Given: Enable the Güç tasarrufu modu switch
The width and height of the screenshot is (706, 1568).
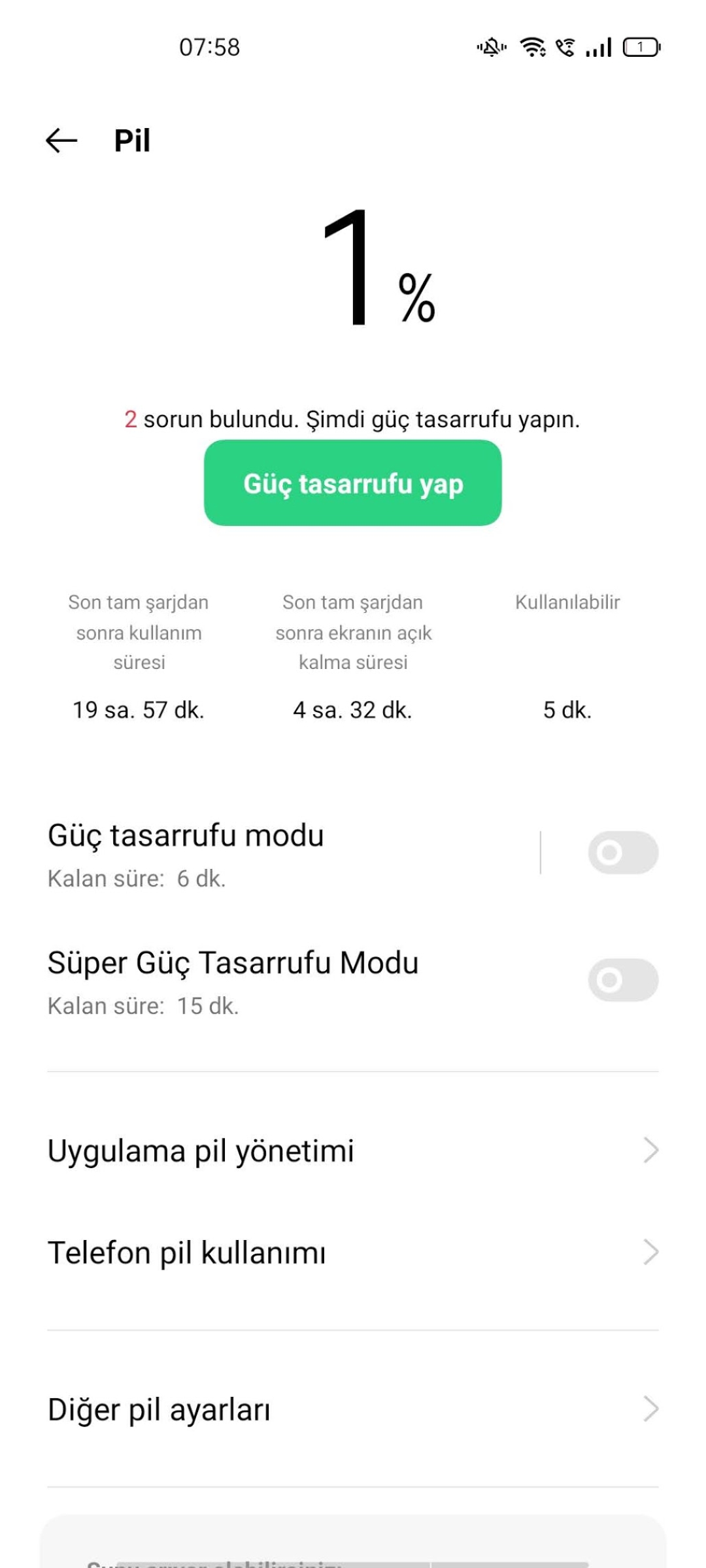Looking at the screenshot, I should point(623,853).
